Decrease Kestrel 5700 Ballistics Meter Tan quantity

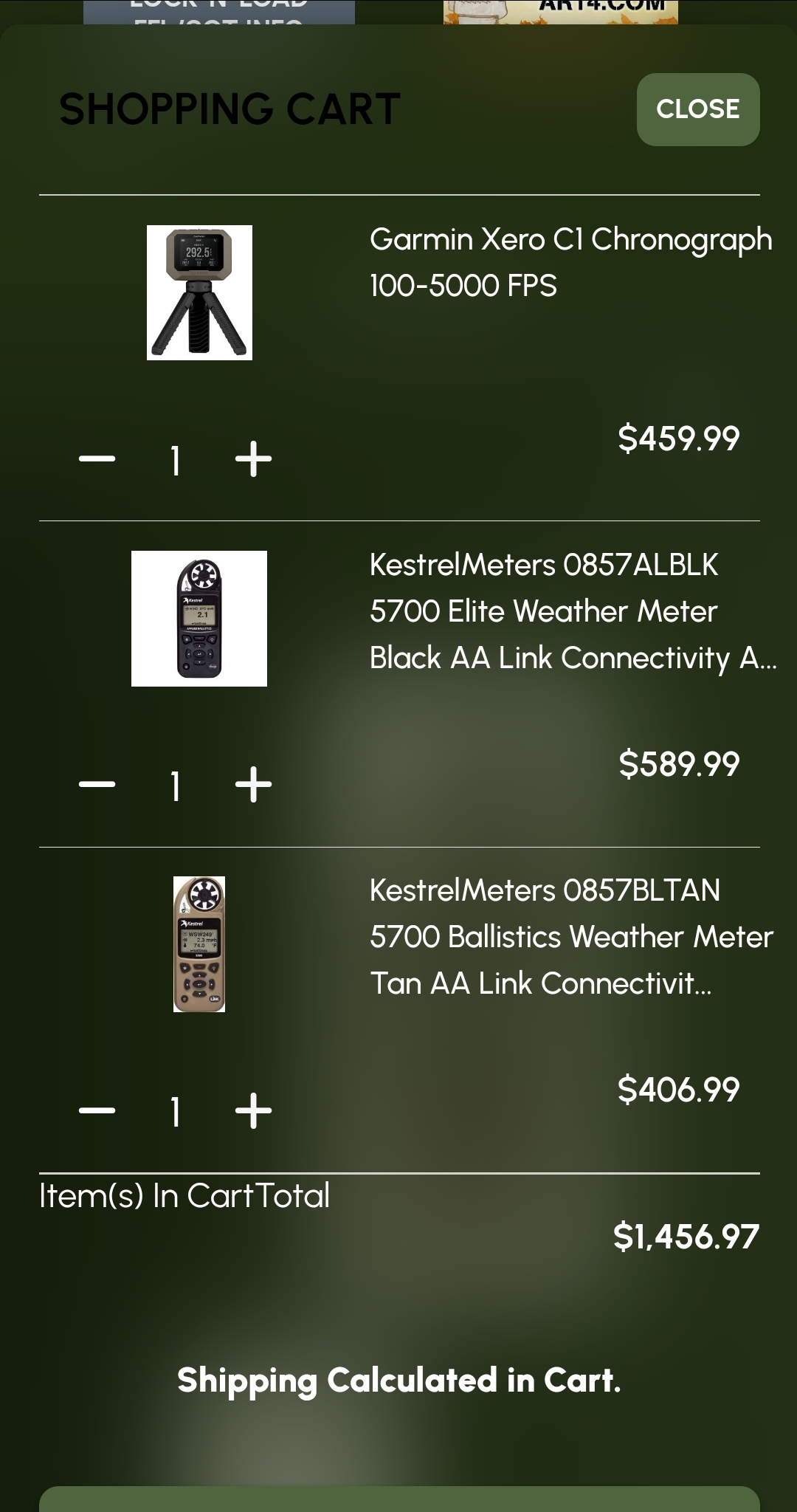(97, 1110)
